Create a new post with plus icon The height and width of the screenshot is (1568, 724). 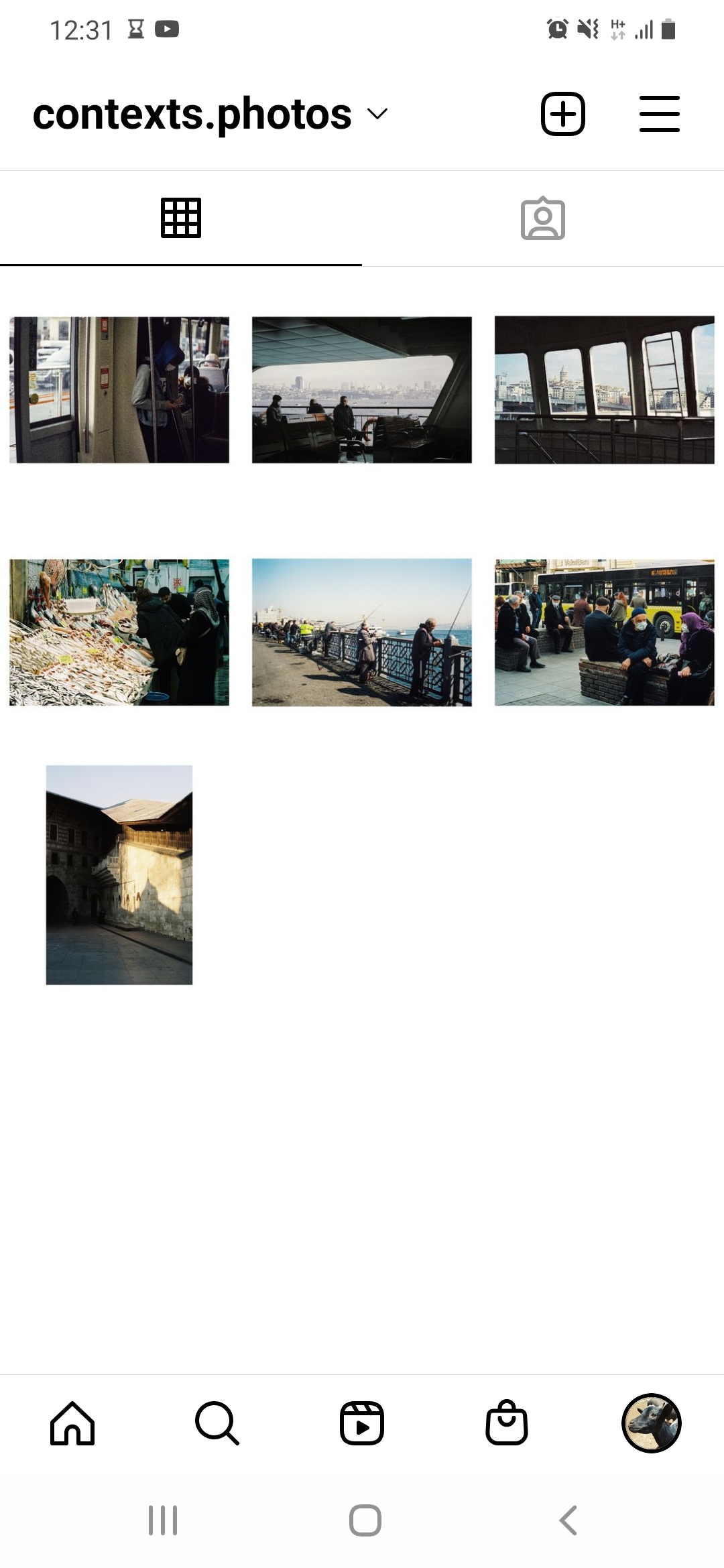562,114
